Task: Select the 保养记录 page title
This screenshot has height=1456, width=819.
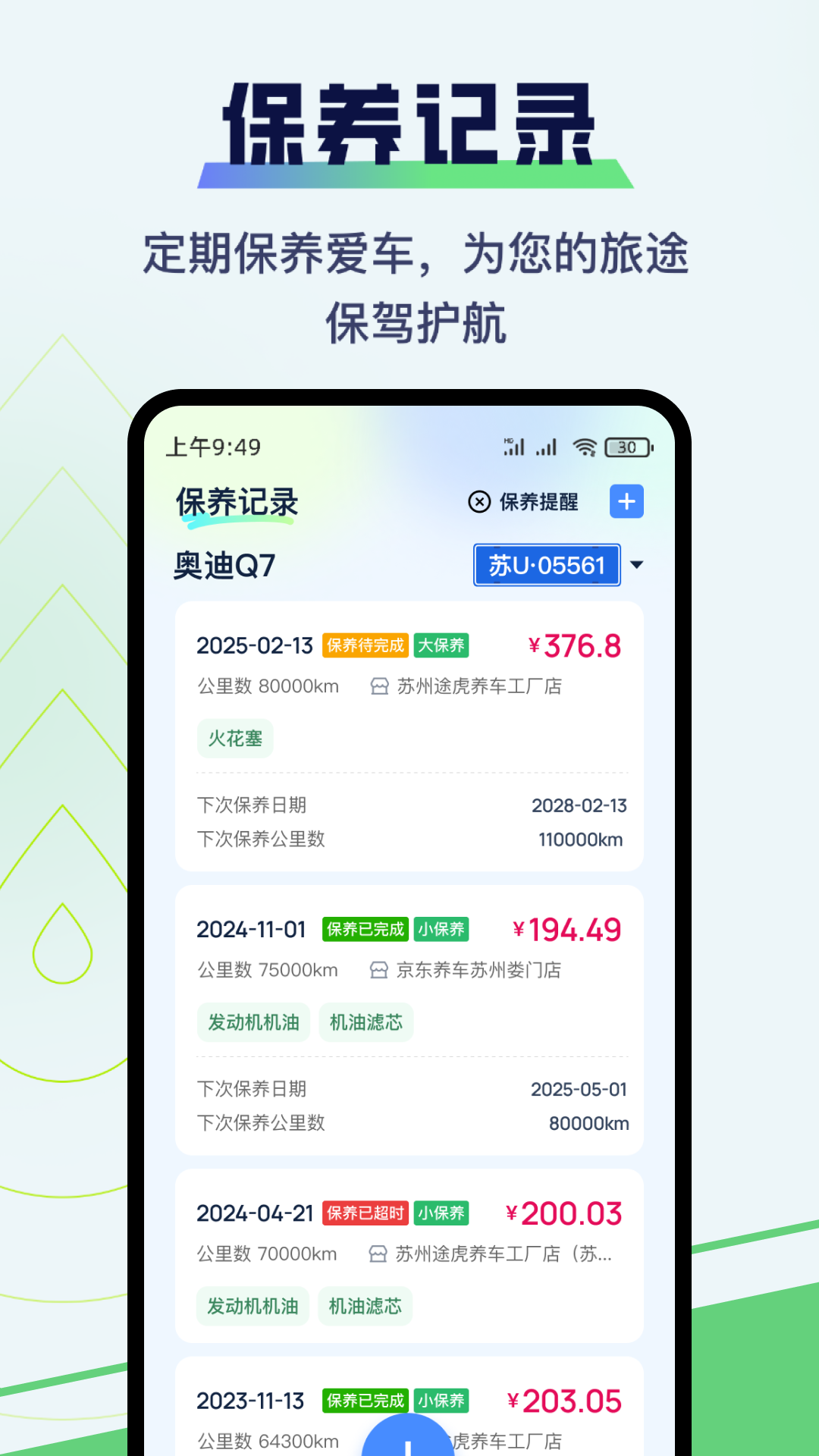Action: 236,501
